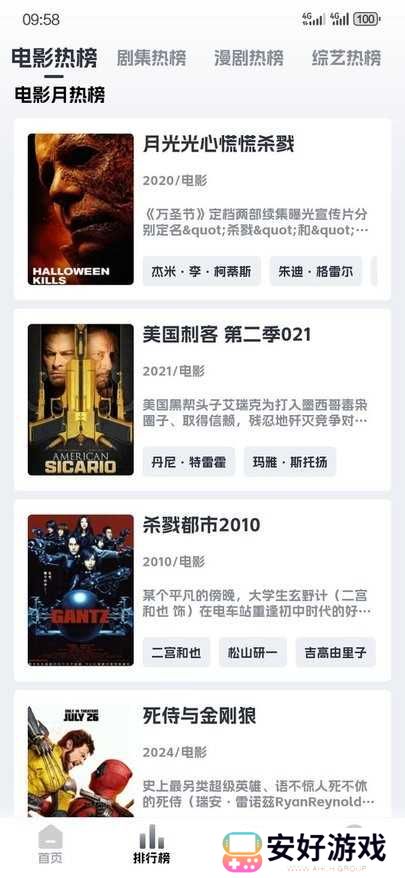This screenshot has height=878, width=405.
Task: Go to the 首页 home tab
Action: pos(50,844)
